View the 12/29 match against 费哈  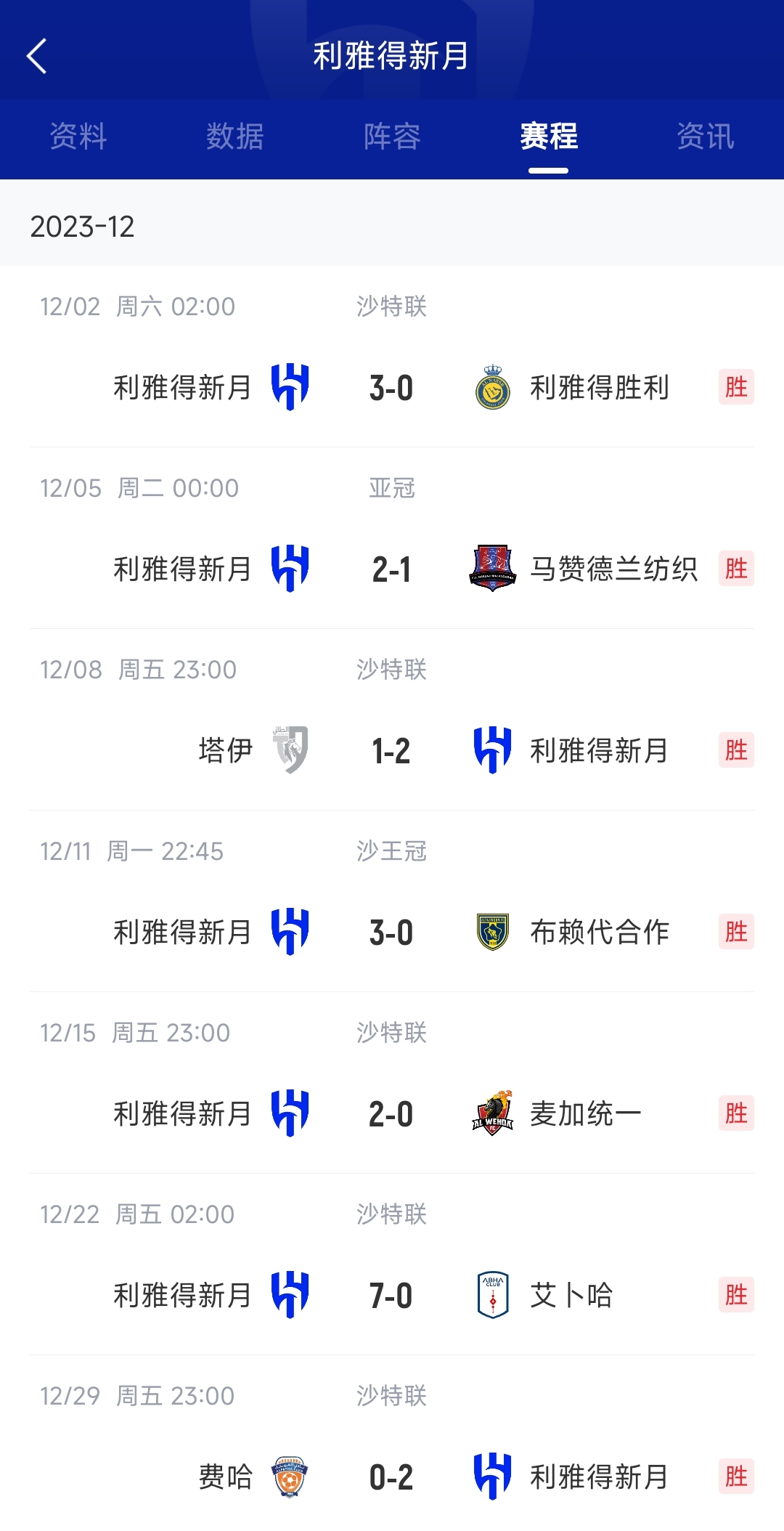tap(392, 1443)
